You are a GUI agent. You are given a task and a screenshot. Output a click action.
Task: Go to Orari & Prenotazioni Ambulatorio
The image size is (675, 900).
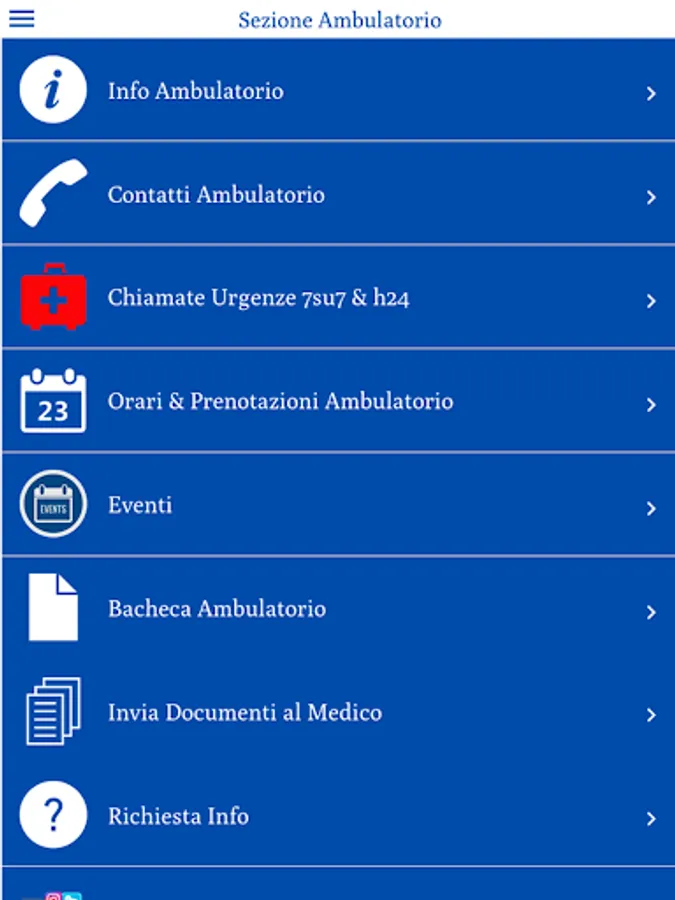pos(339,401)
